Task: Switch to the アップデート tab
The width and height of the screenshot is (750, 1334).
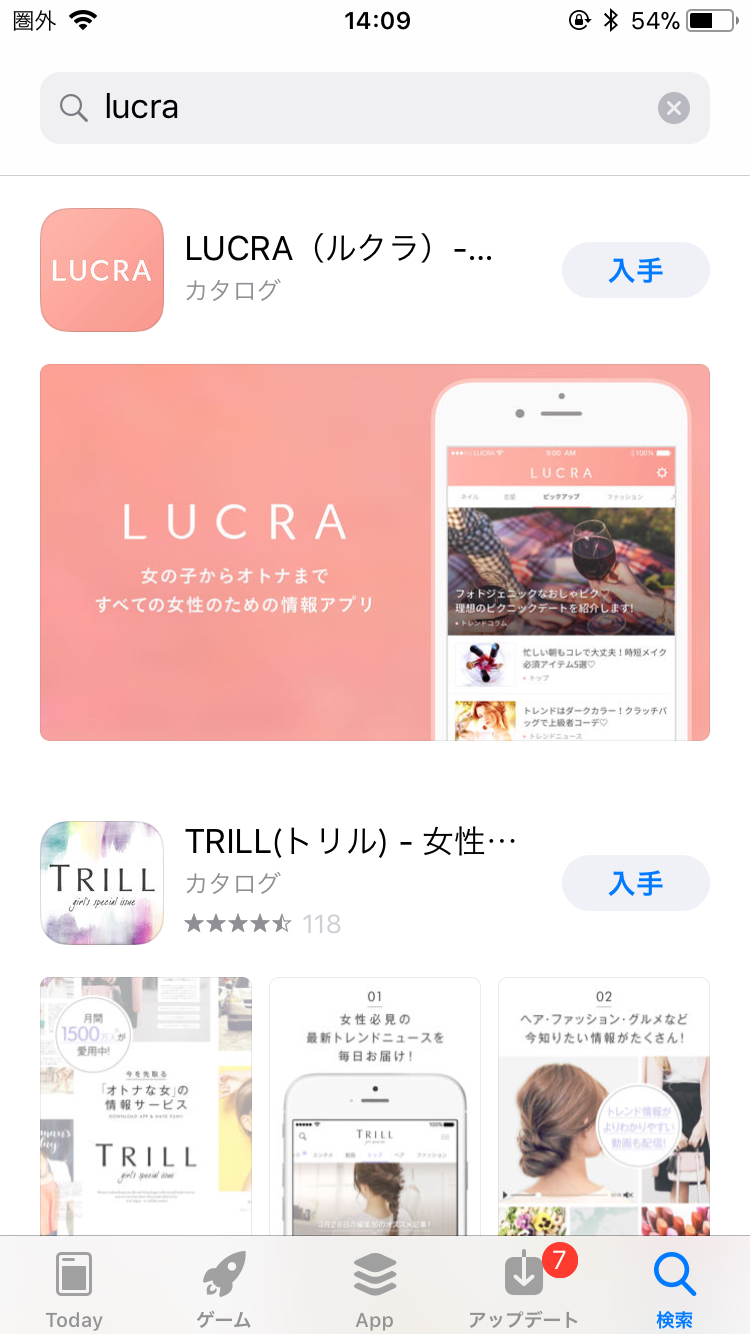Action: pos(524,1290)
